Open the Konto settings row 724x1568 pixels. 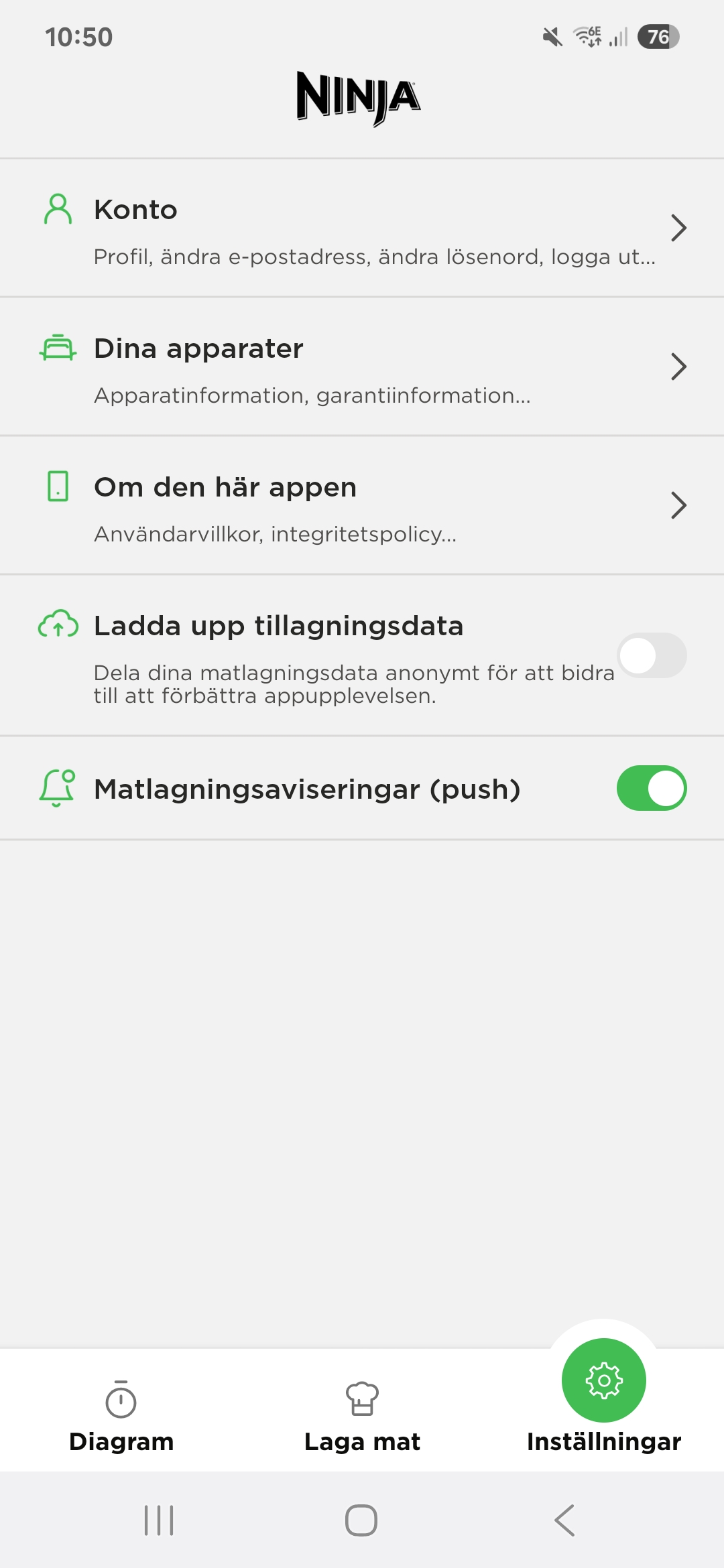[x=362, y=228]
